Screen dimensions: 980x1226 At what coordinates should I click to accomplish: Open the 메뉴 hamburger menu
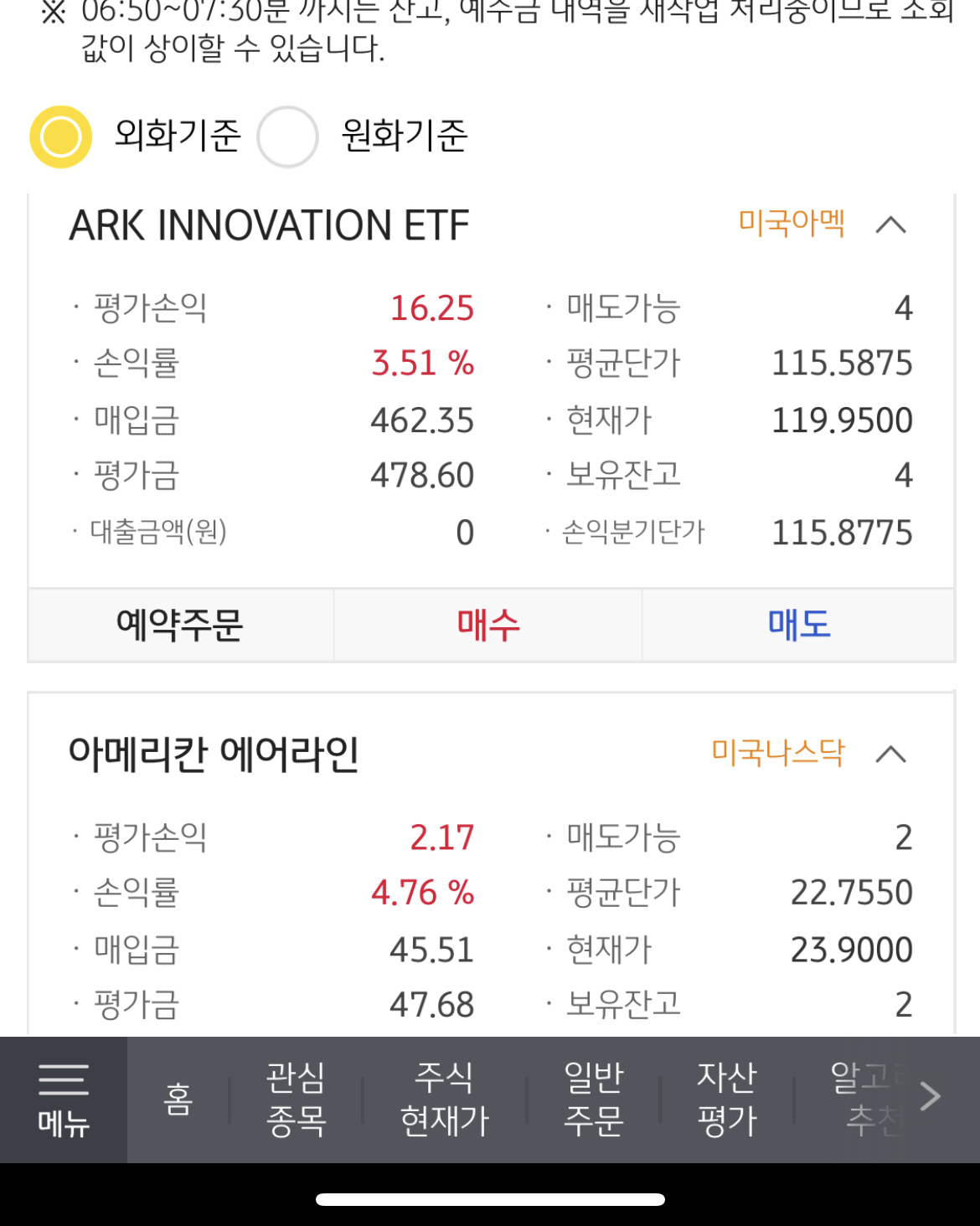(64, 1099)
